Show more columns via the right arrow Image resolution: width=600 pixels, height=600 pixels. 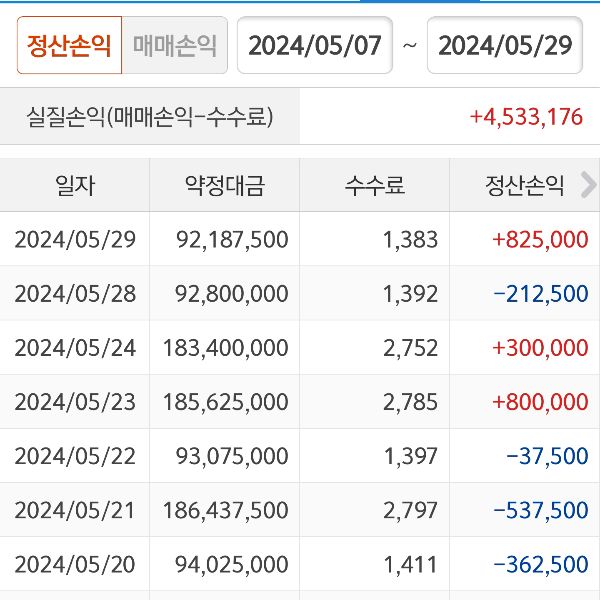(x=588, y=184)
